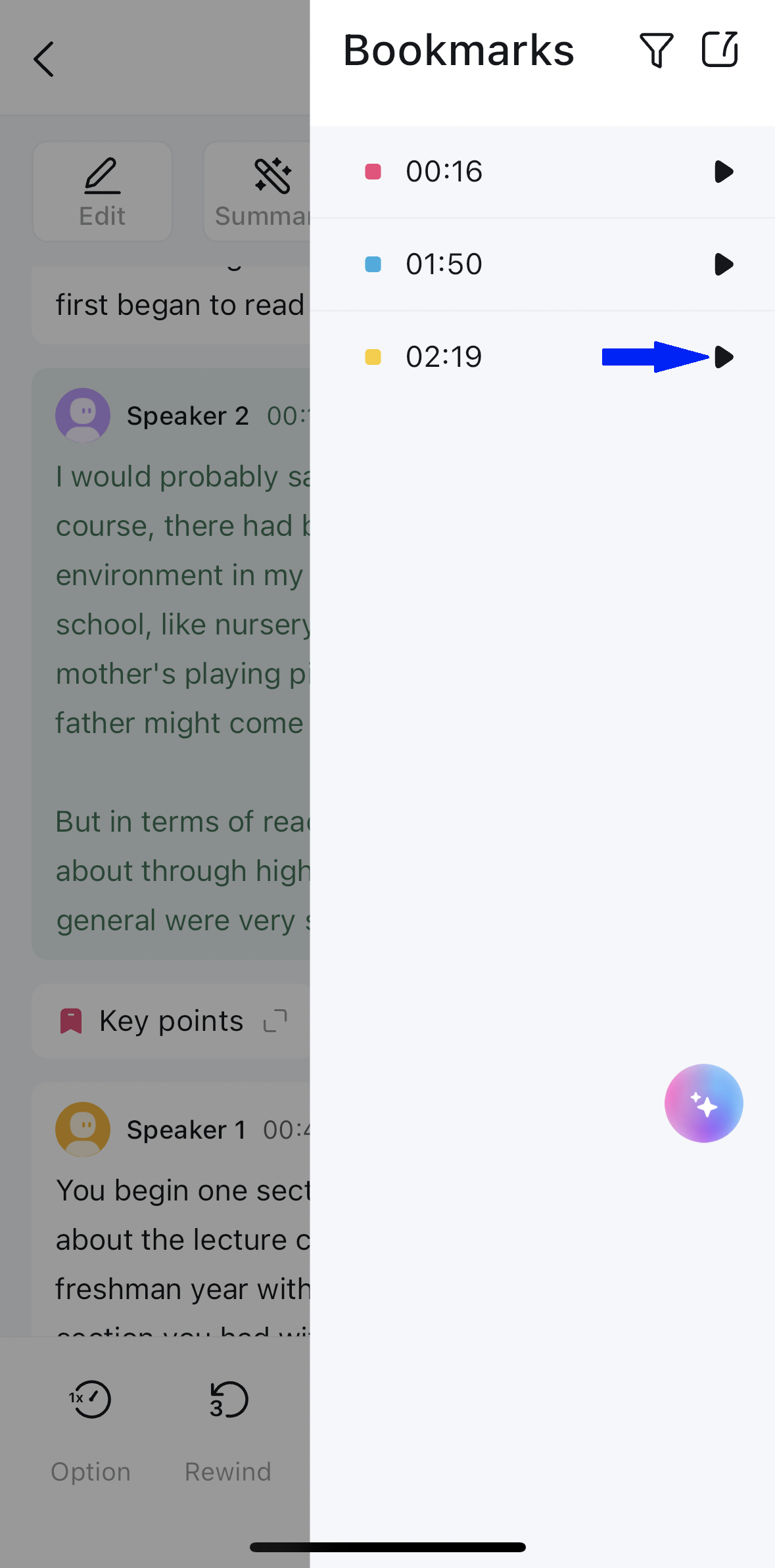Play the 02:19 bookmark
Viewport: 775px width, 1568px height.
pyautogui.click(x=723, y=357)
